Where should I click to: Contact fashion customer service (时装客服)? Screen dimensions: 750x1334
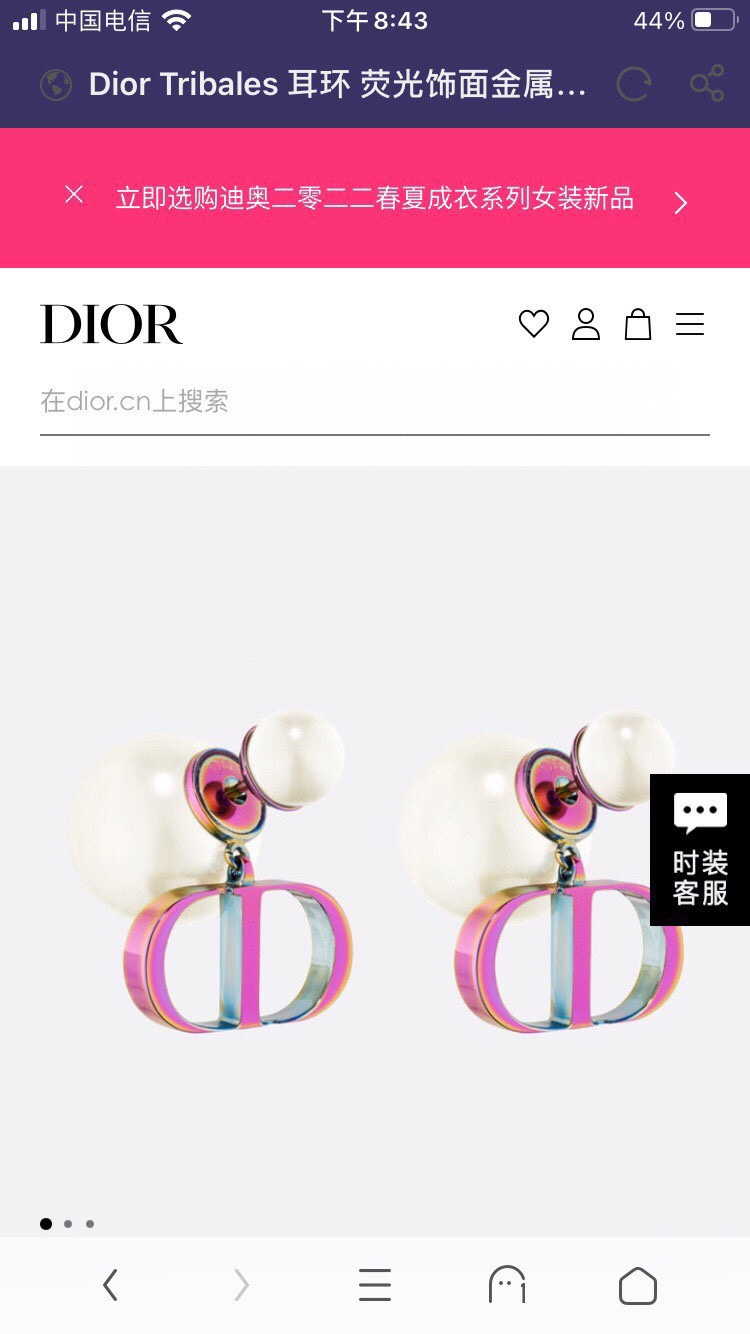pos(700,850)
